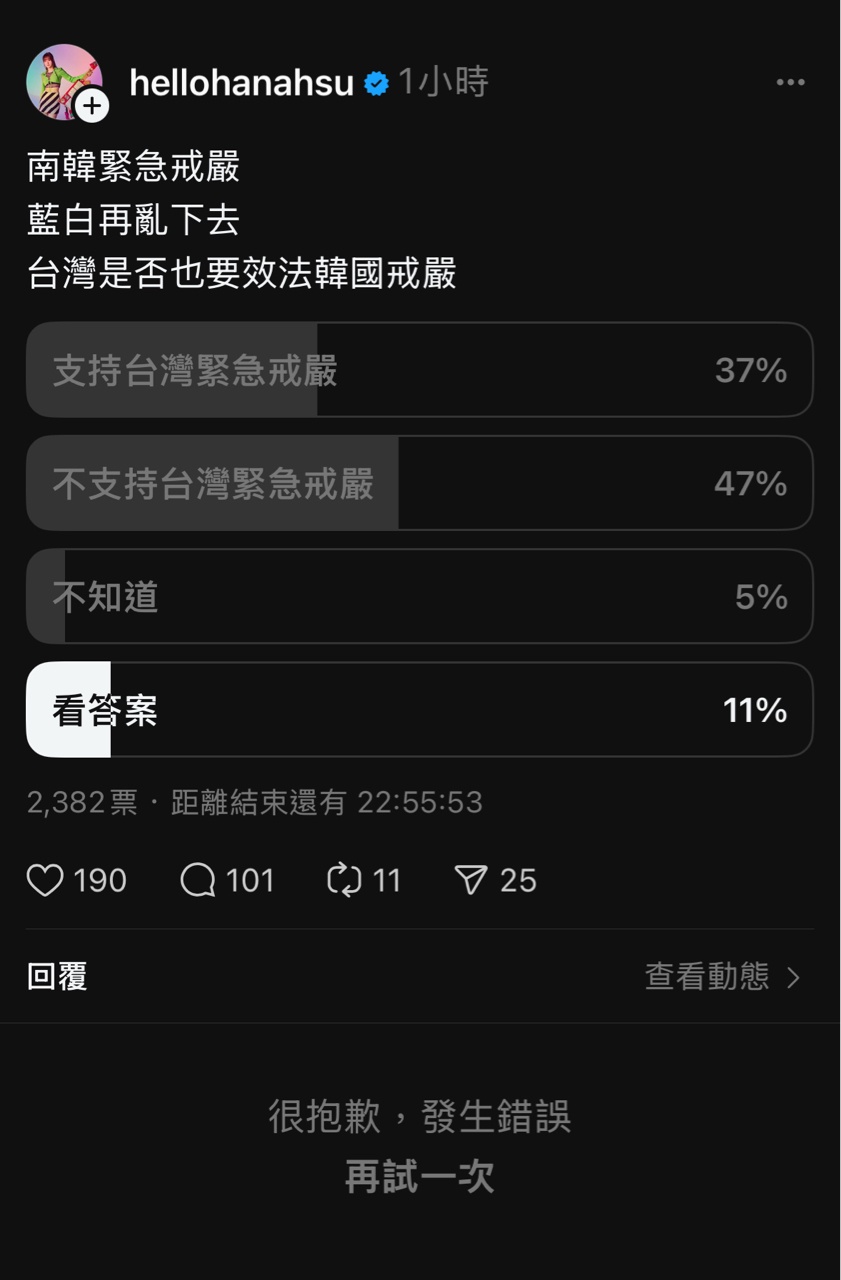Like this post with the heart icon
Screen dimensions: 841x1280
pos(45,880)
